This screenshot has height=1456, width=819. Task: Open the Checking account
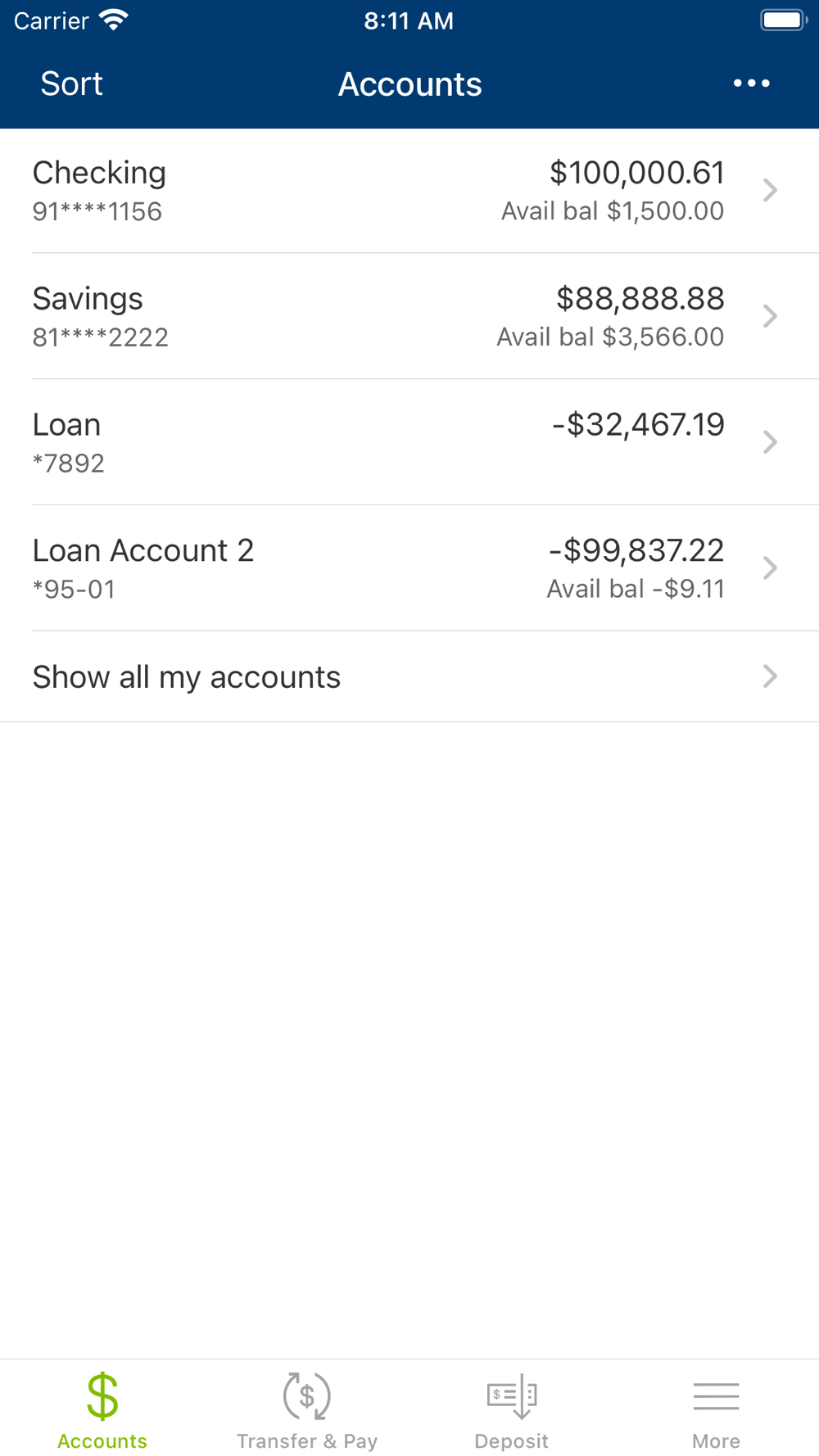pos(409,191)
